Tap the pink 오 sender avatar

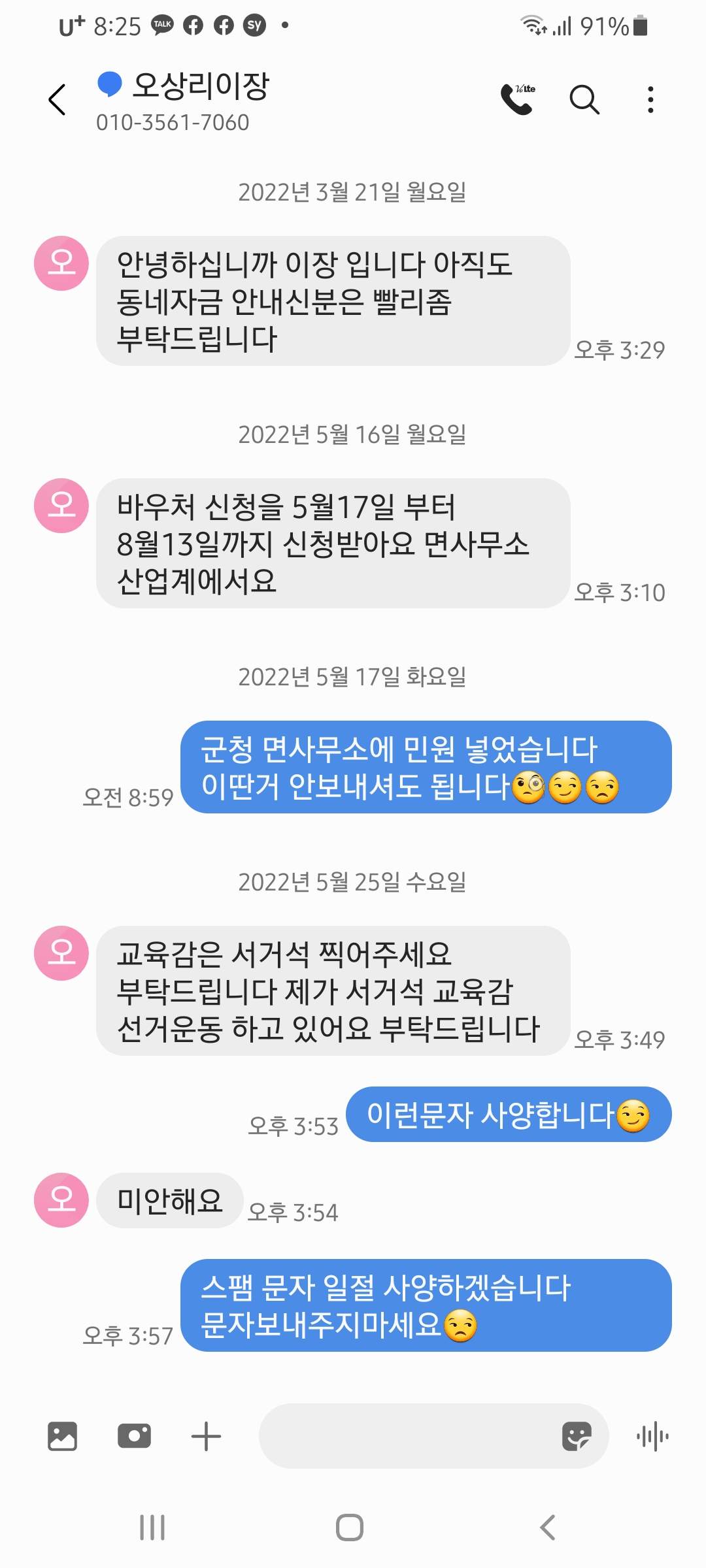click(x=61, y=263)
